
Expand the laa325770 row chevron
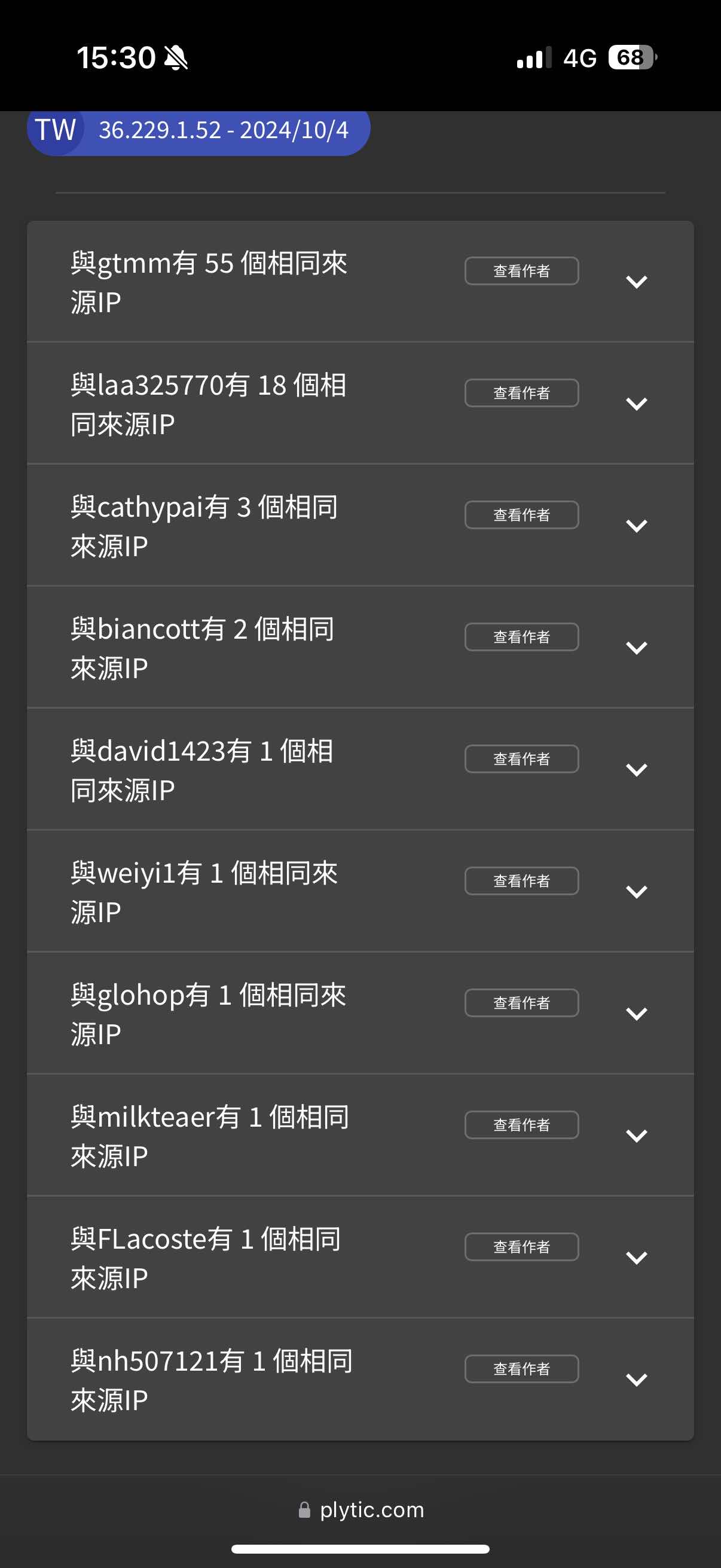click(637, 404)
